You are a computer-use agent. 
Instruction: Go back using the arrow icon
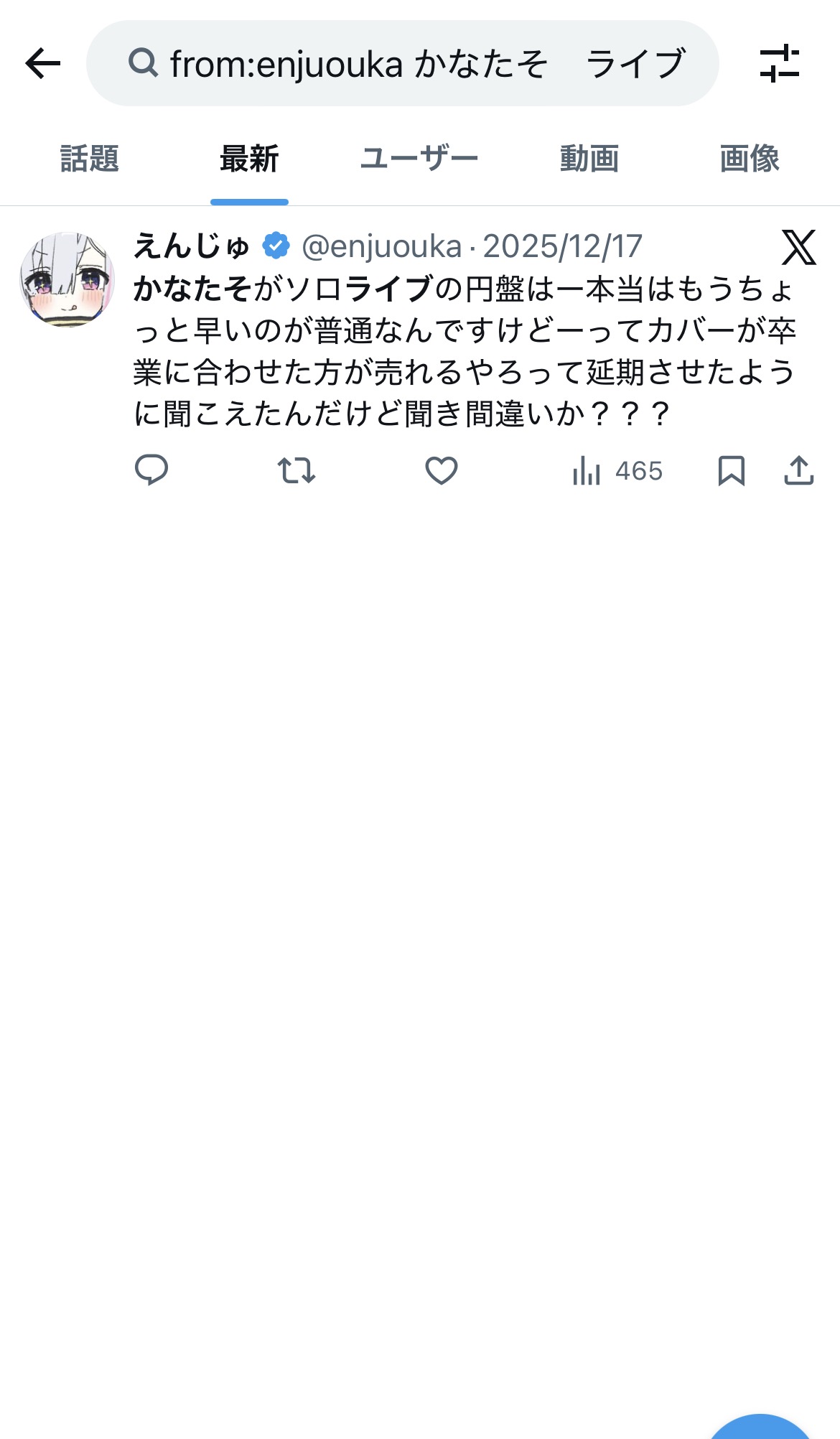pyautogui.click(x=43, y=64)
